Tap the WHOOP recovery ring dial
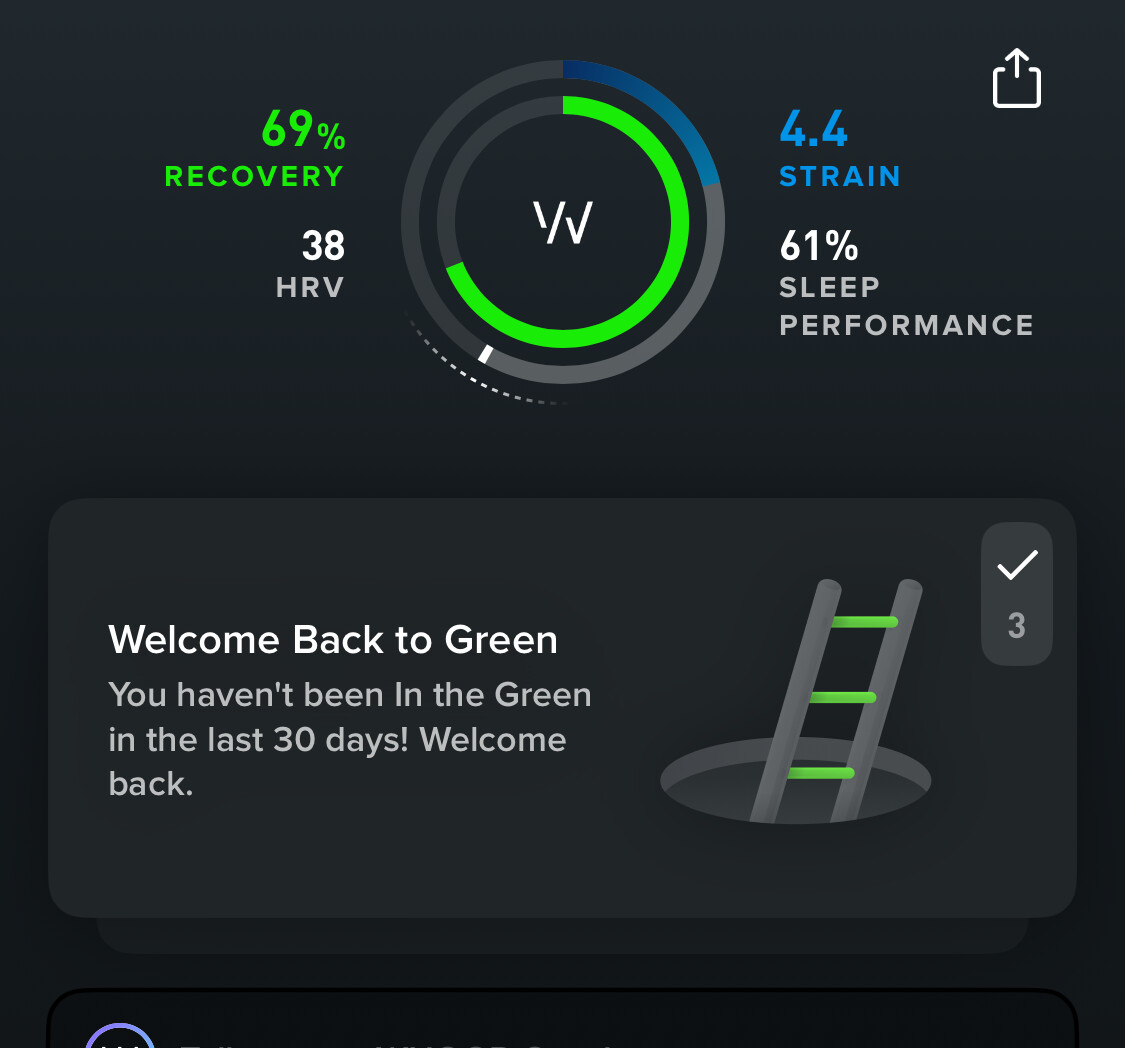This screenshot has width=1125, height=1048. 563,222
